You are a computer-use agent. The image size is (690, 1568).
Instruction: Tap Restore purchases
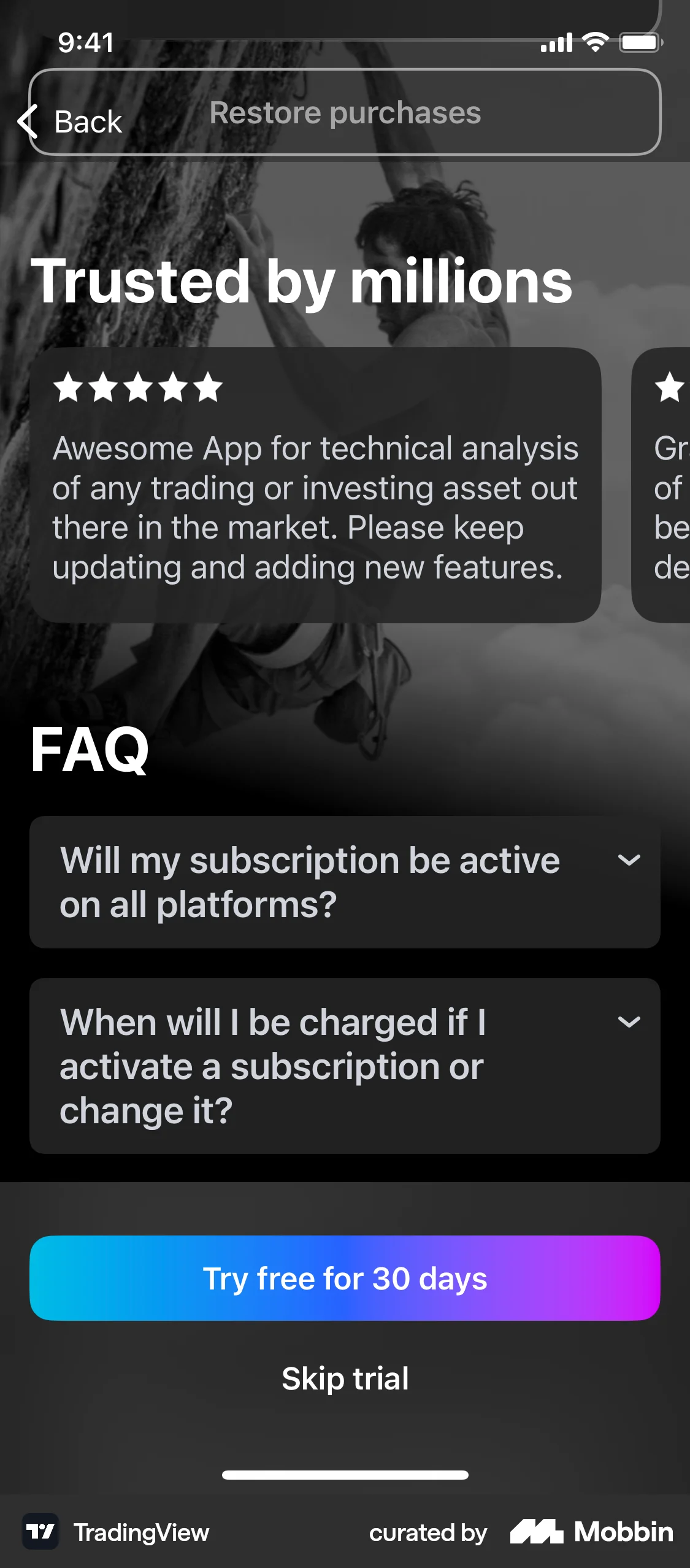click(345, 113)
